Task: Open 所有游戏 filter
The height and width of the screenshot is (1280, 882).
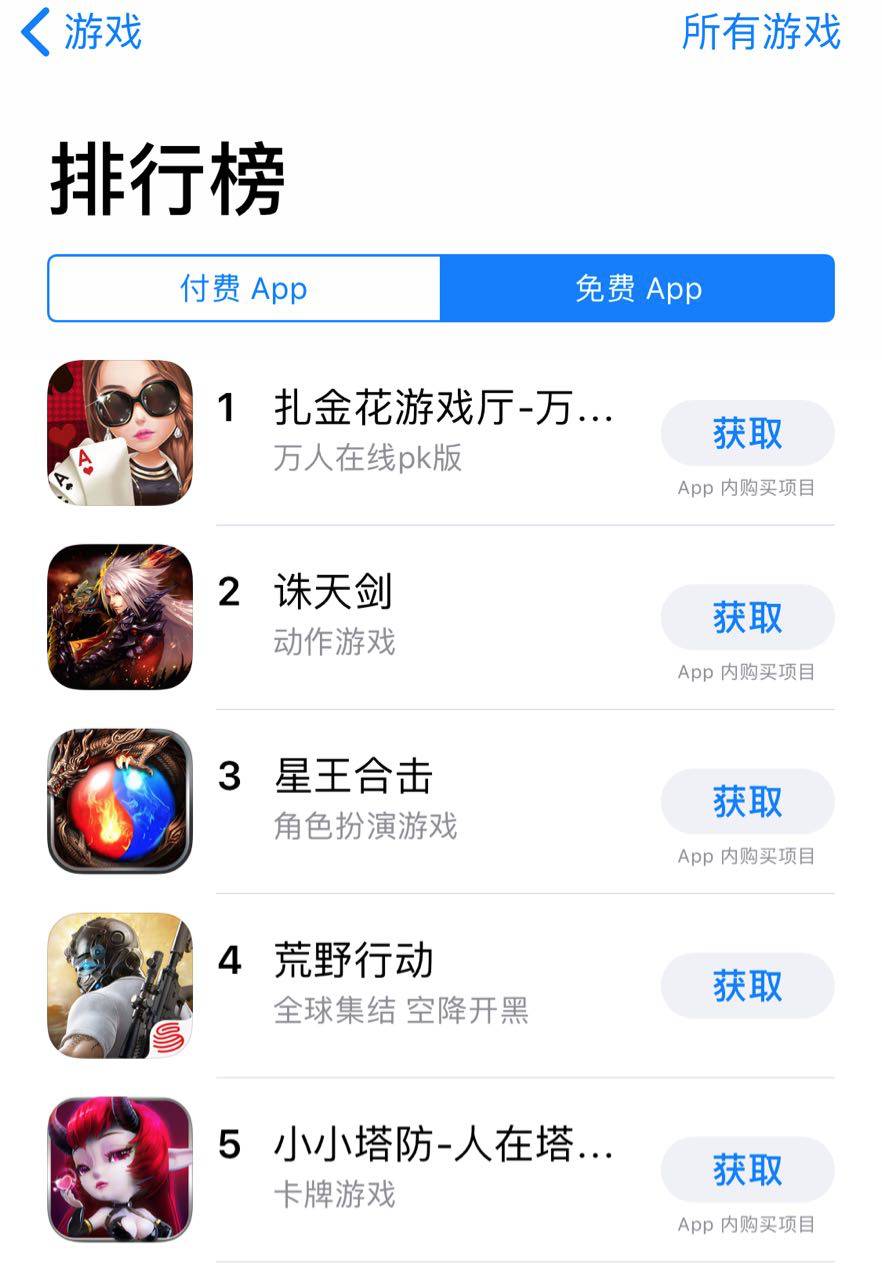Action: point(760,32)
